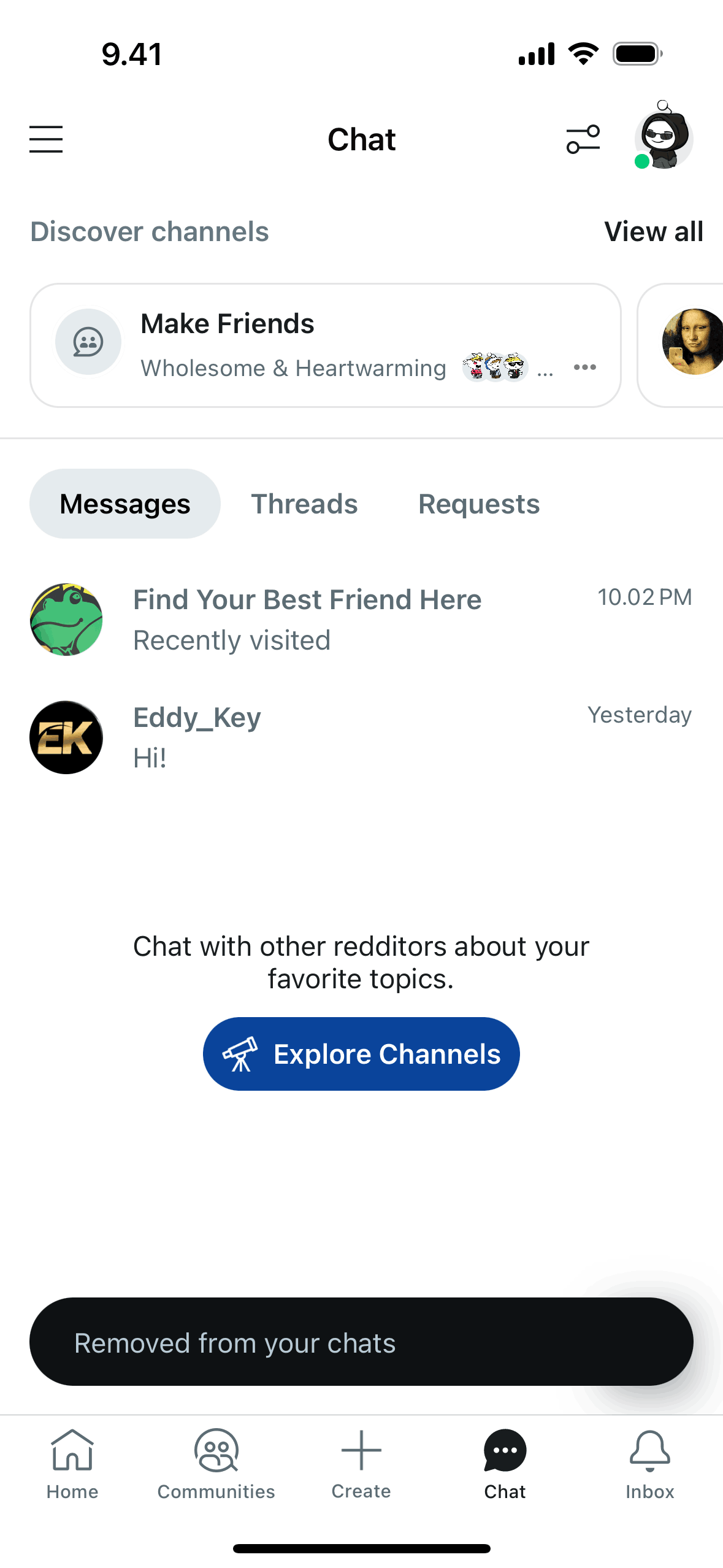Open the hamburger menu drawer
This screenshot has height=1568, width=723.
click(x=46, y=139)
